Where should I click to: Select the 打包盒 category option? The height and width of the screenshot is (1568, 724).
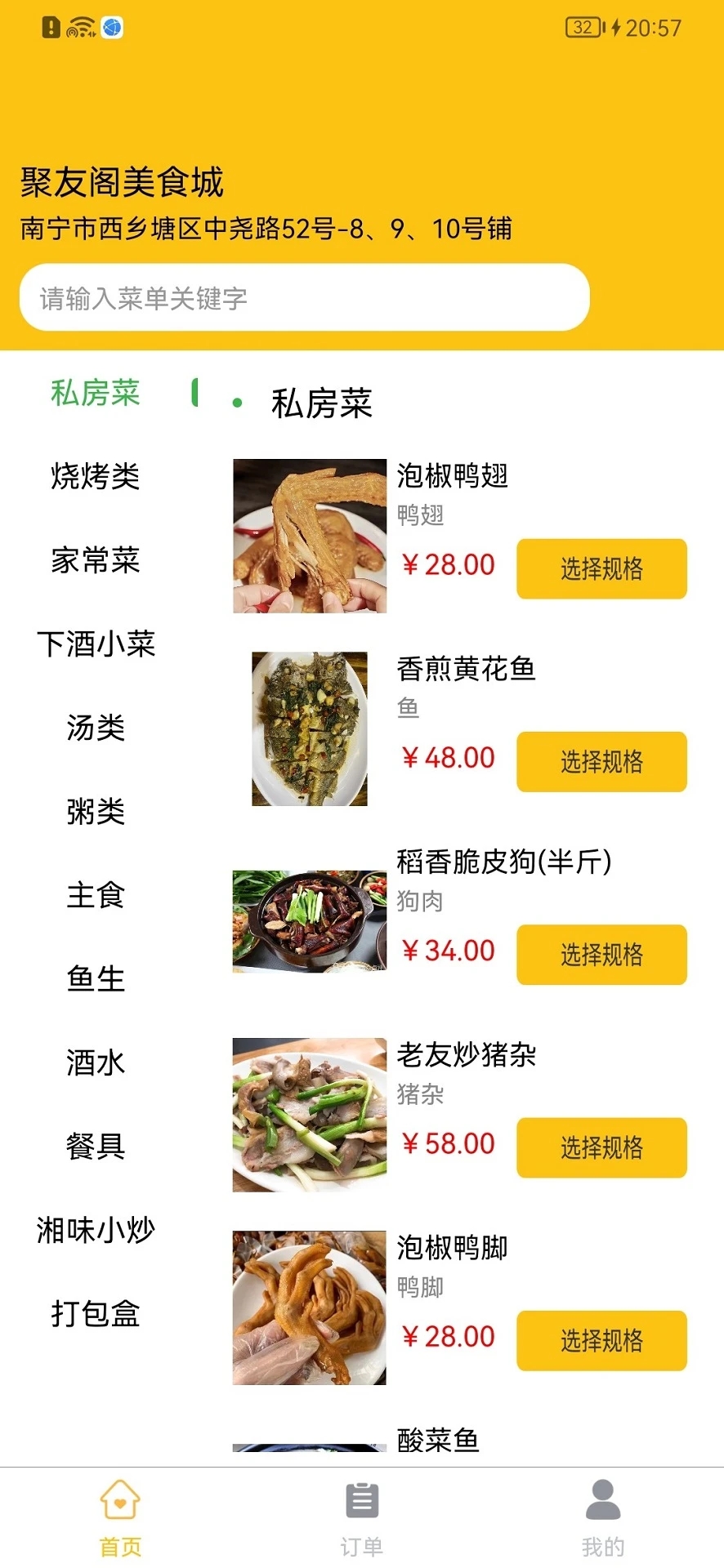(95, 1314)
